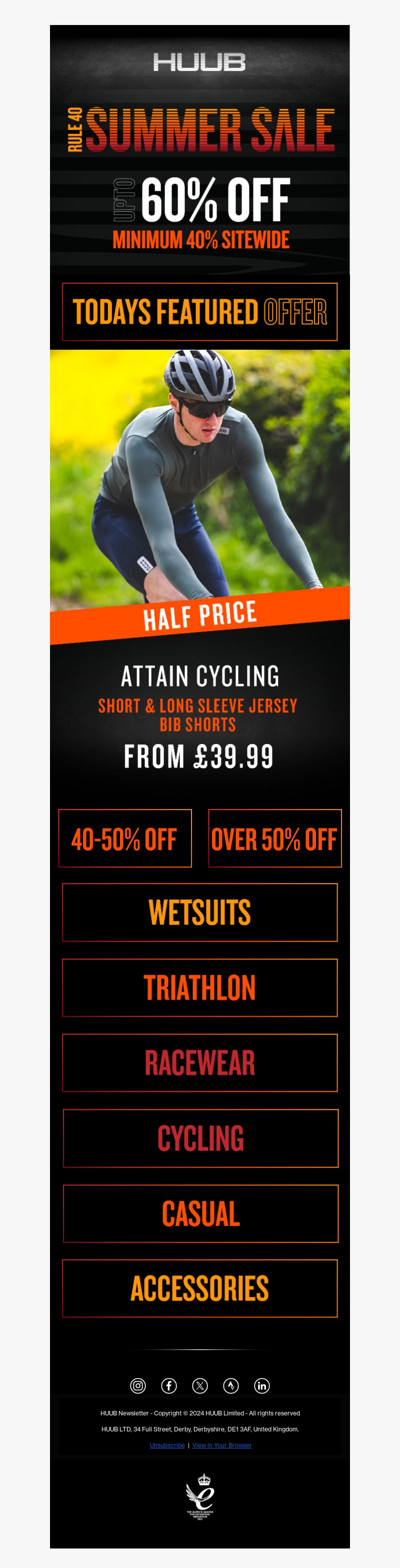The height and width of the screenshot is (1568, 400).
Task: Browse the Accessories category
Action: 199,1288
